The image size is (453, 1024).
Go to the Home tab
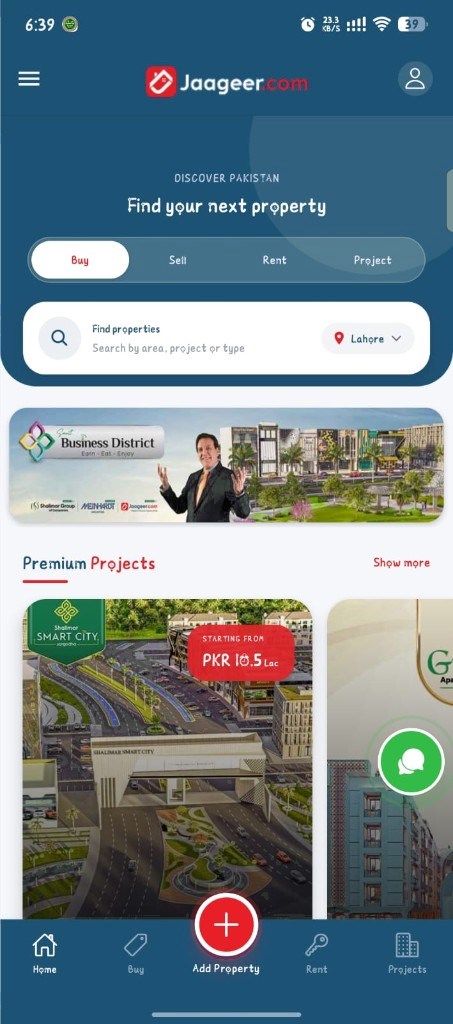[x=45, y=953]
